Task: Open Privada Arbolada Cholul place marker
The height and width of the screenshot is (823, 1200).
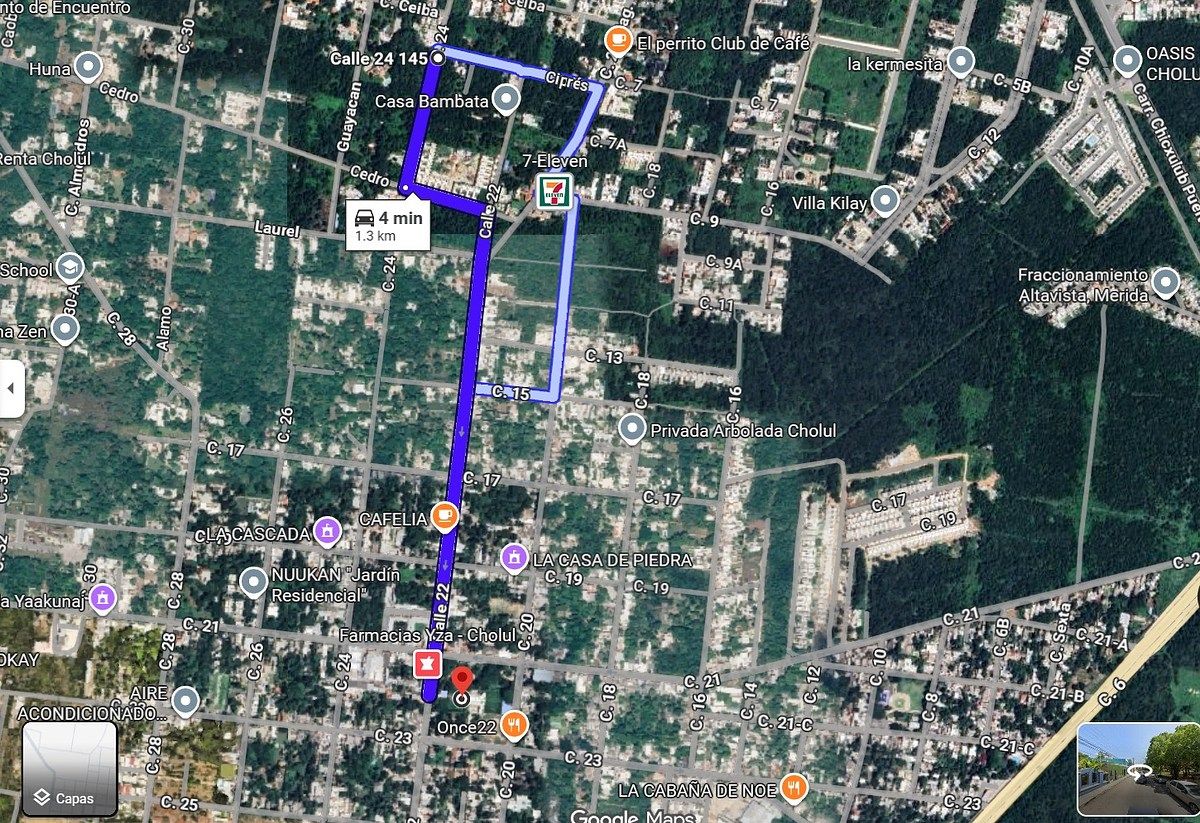Action: coord(630,429)
